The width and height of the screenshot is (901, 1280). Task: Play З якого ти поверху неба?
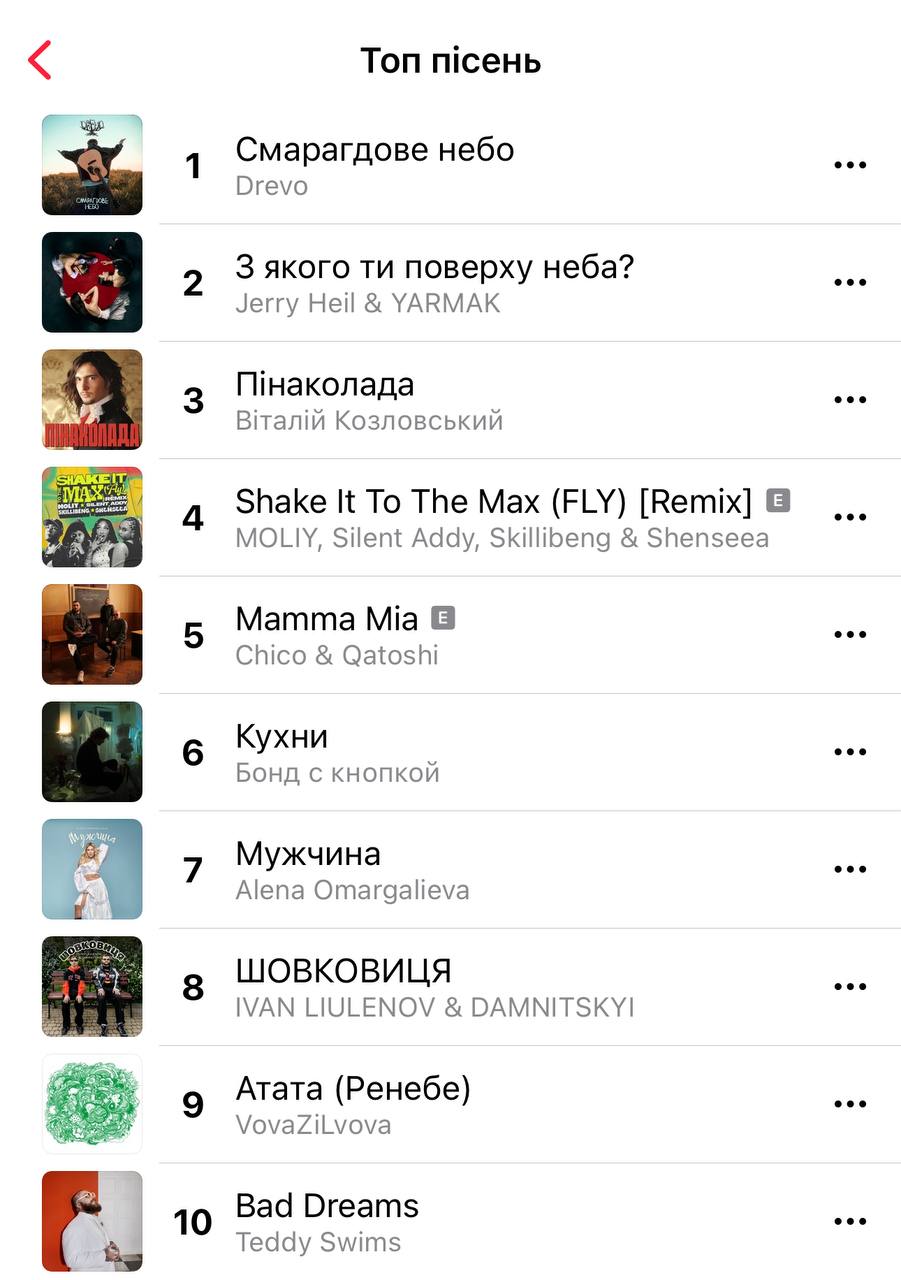[x=434, y=283]
